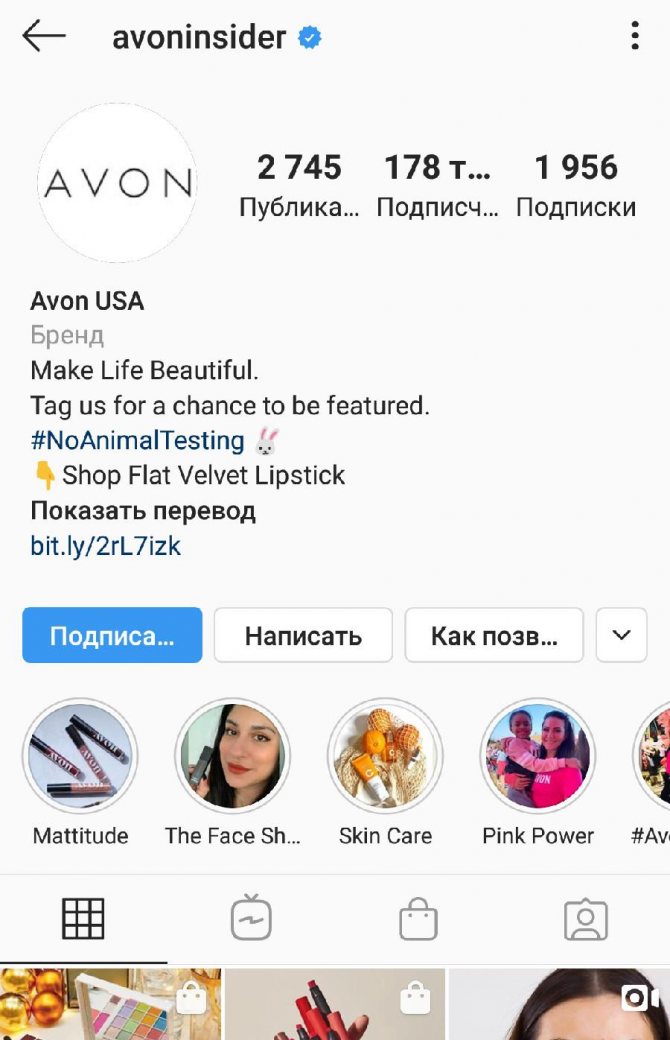The height and width of the screenshot is (1040, 670).
Task: Tap the Как позвонить contact button
Action: pos(493,635)
